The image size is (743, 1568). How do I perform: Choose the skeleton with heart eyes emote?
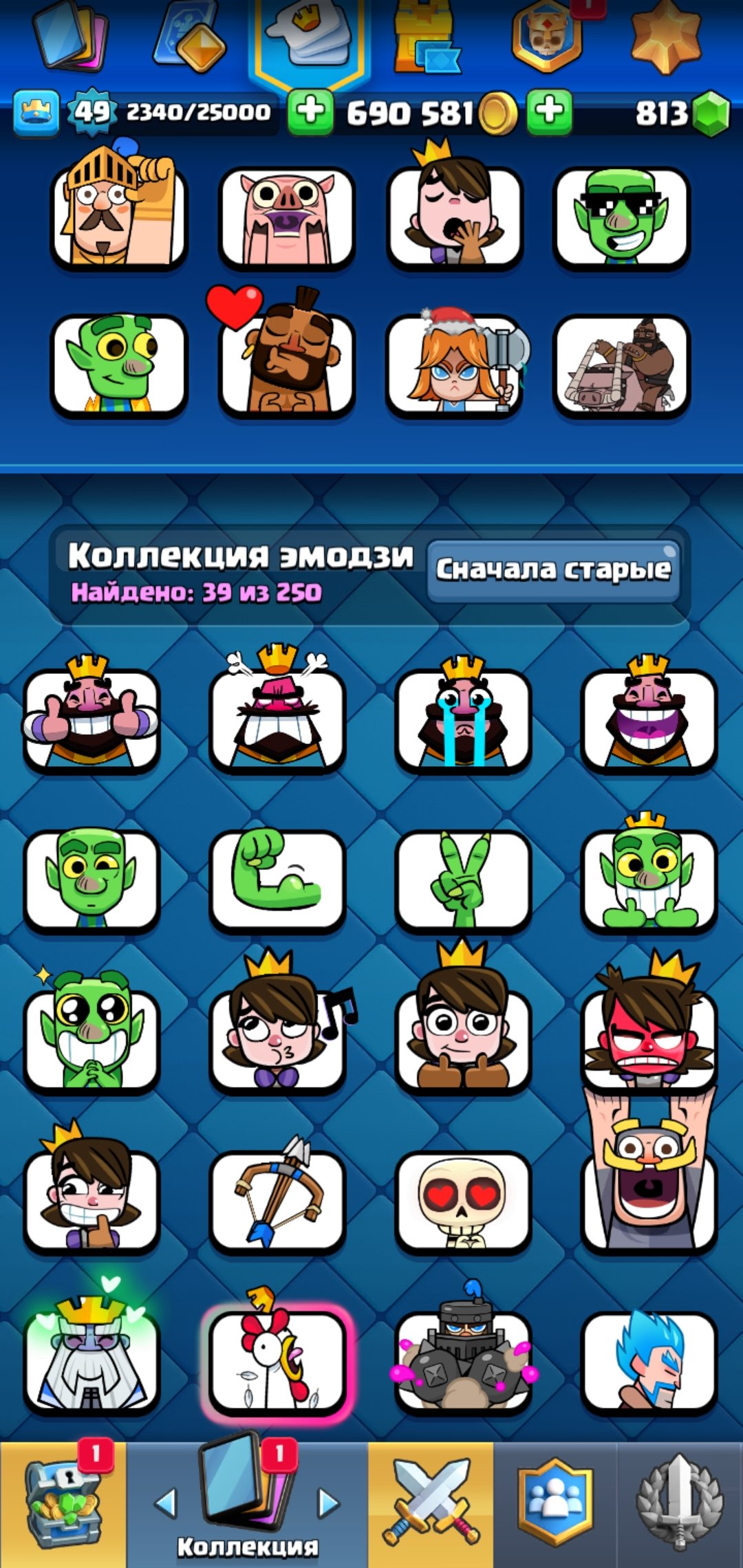[463, 1199]
